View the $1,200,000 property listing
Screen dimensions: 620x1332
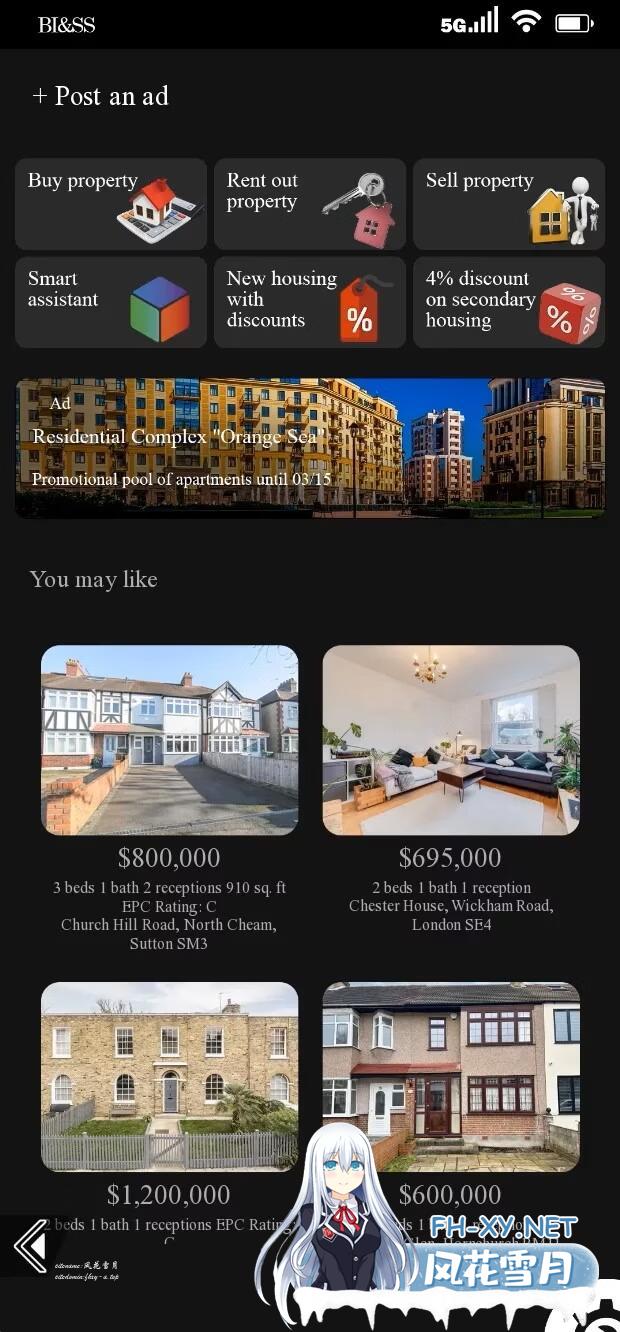[169, 1076]
